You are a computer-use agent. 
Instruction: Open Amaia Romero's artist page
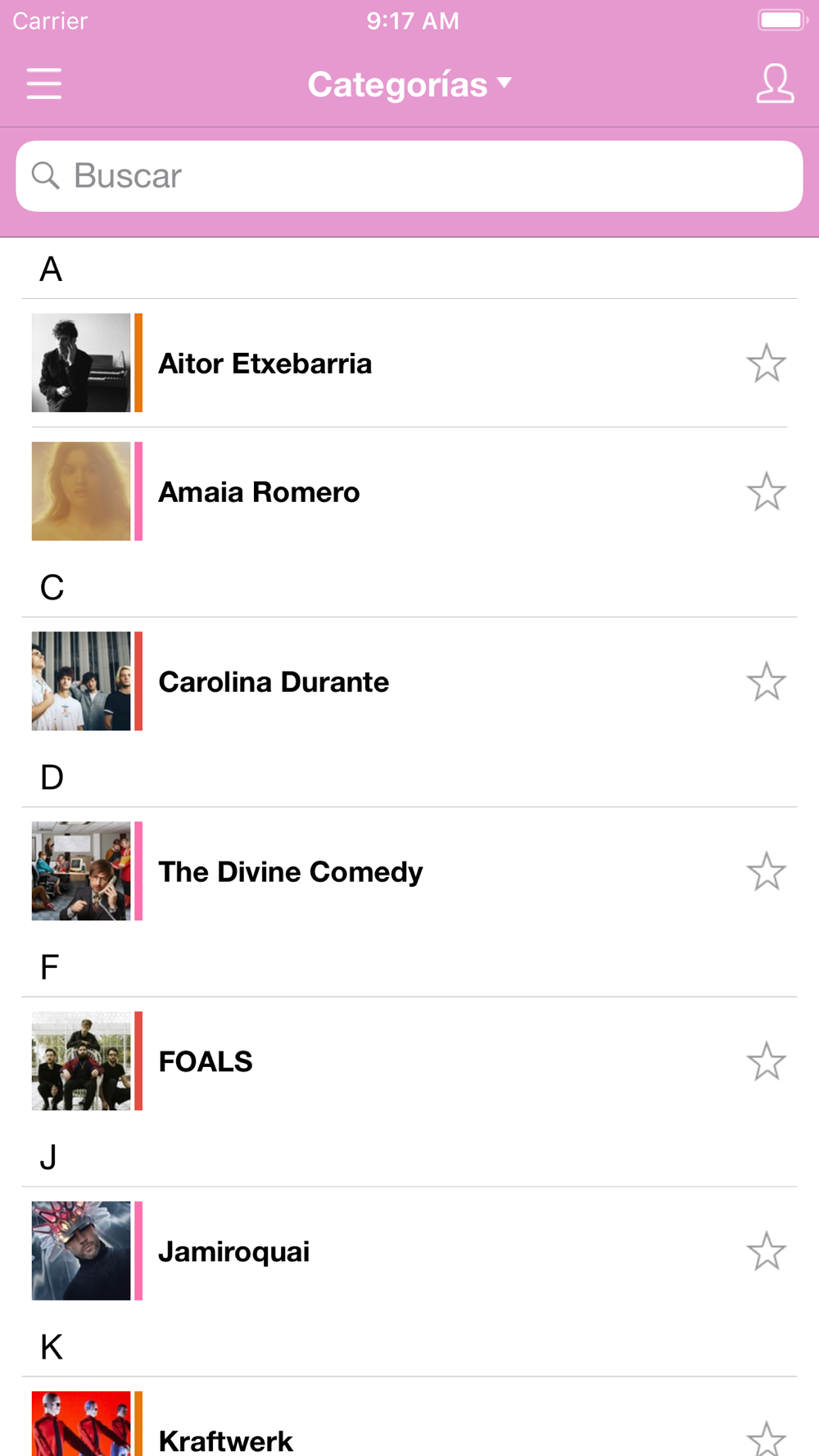click(259, 492)
